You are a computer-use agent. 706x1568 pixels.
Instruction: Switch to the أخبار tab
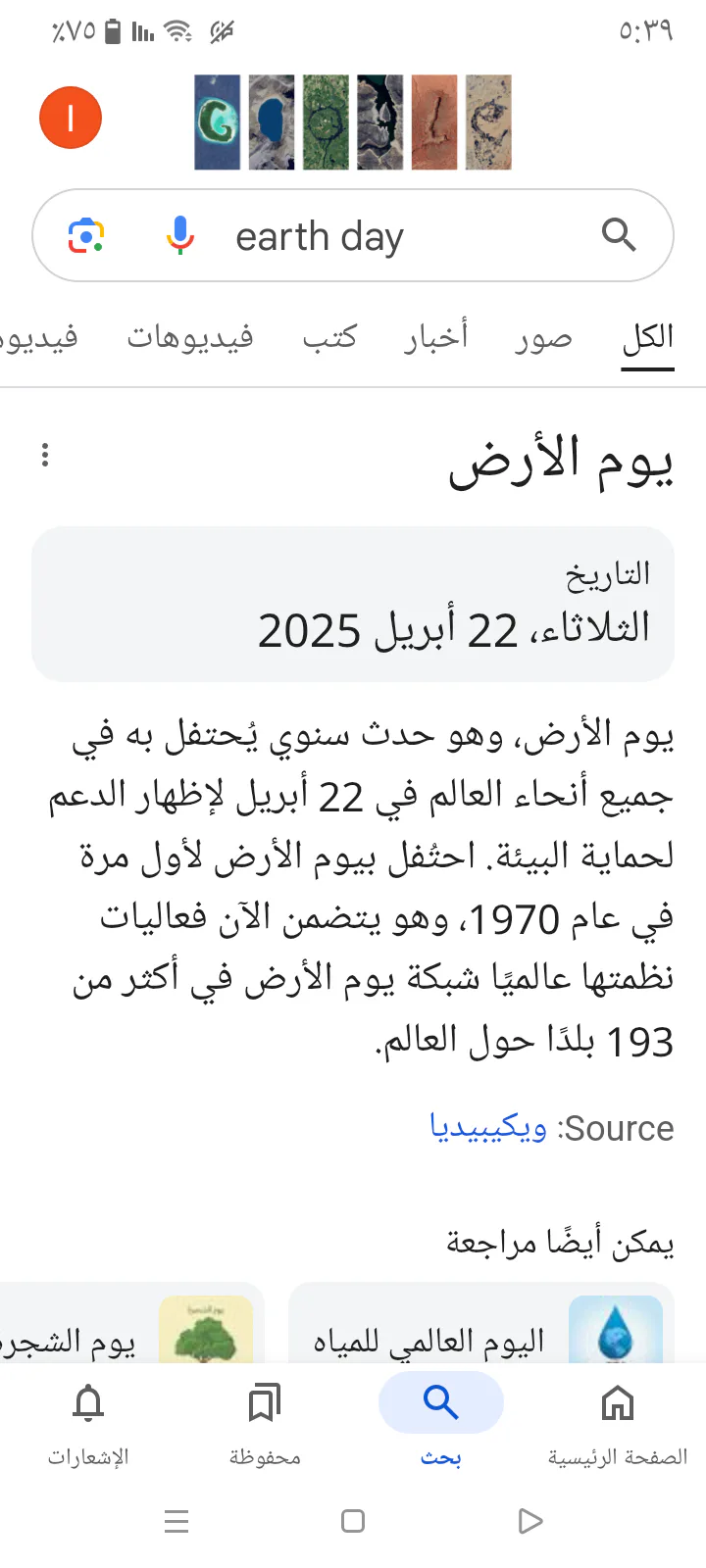tap(436, 338)
